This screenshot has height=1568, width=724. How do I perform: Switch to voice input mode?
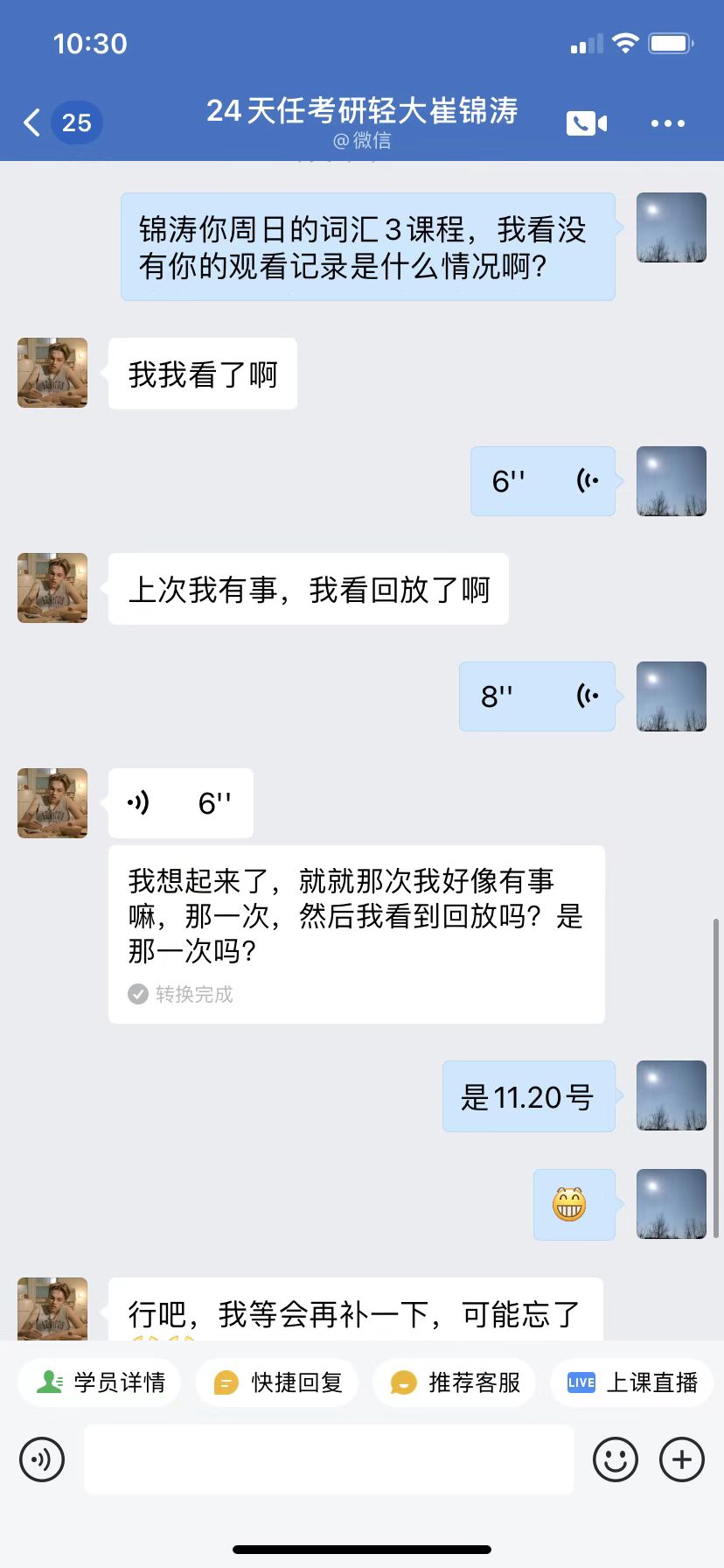(42, 1459)
